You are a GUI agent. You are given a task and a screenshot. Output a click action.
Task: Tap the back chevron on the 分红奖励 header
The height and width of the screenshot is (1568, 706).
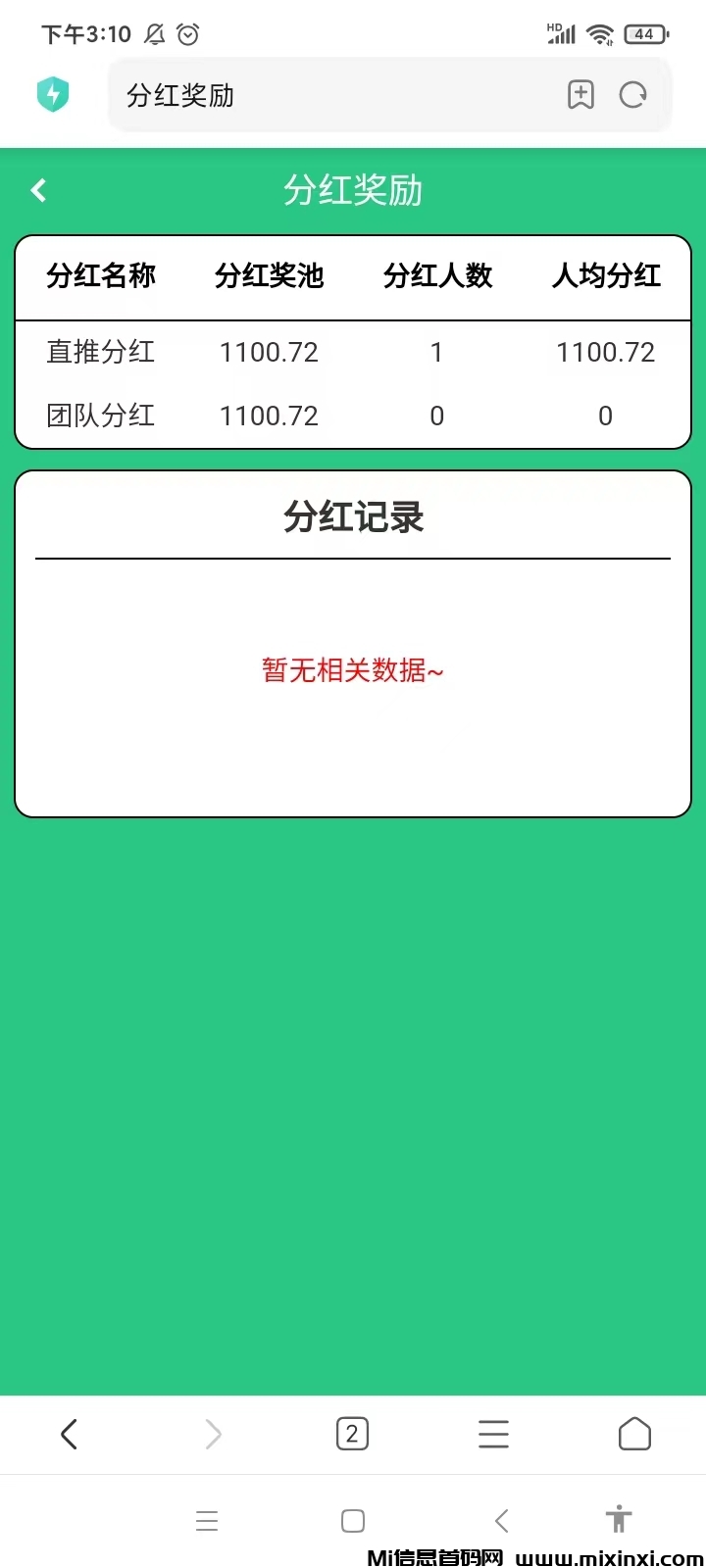click(39, 190)
